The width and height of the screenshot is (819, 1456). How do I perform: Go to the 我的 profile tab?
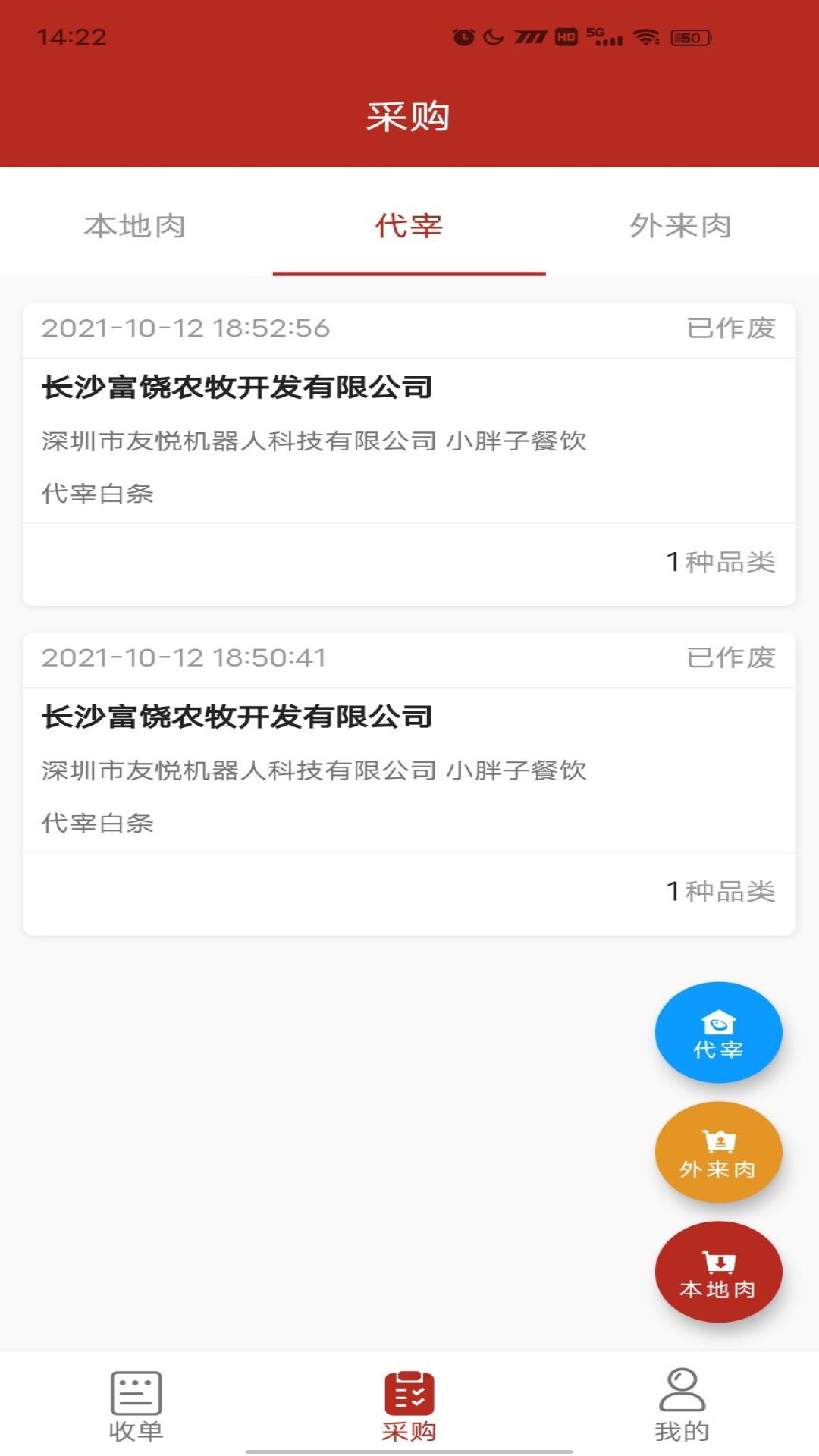[x=682, y=1405]
